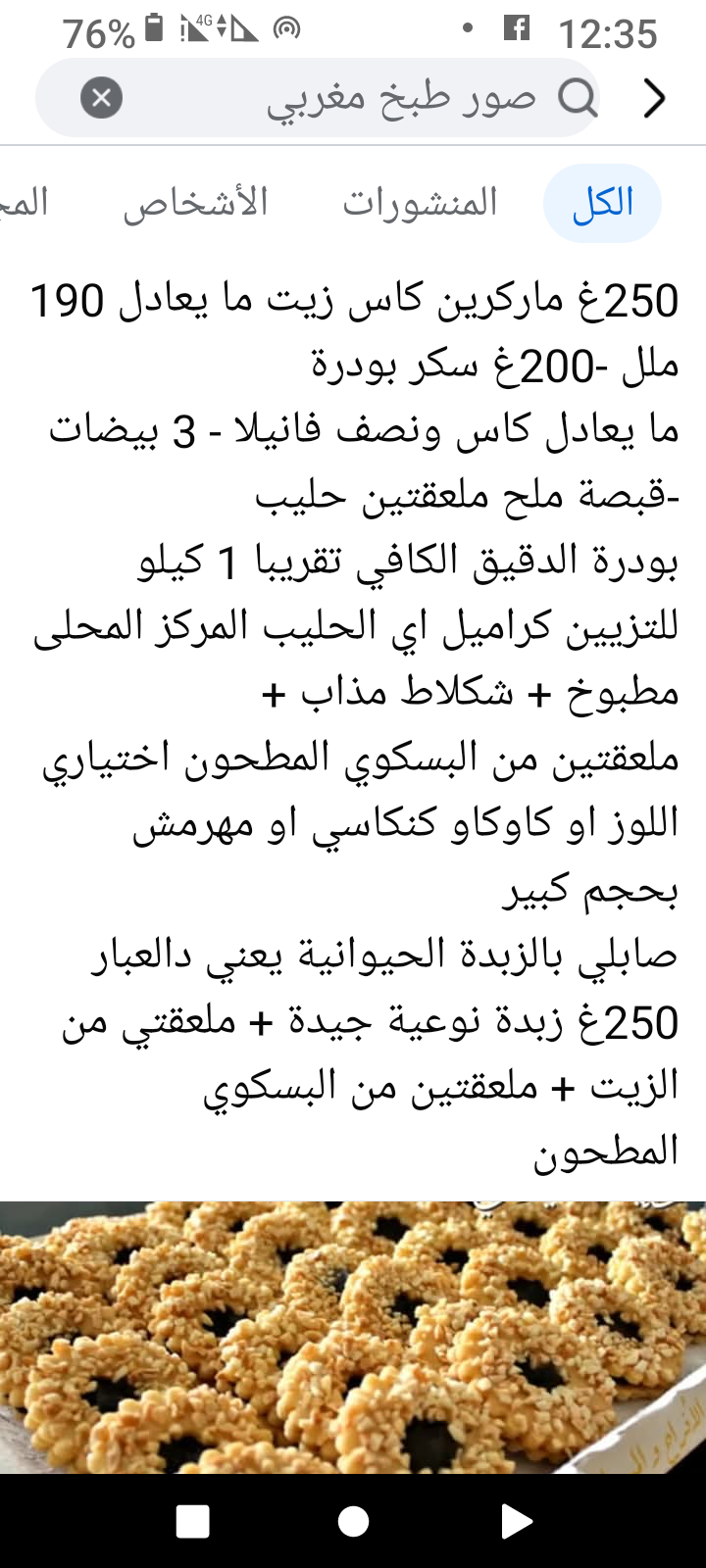This screenshot has width=706, height=1568.
Task: Switch to the المنشورات tab
Action: [x=420, y=204]
